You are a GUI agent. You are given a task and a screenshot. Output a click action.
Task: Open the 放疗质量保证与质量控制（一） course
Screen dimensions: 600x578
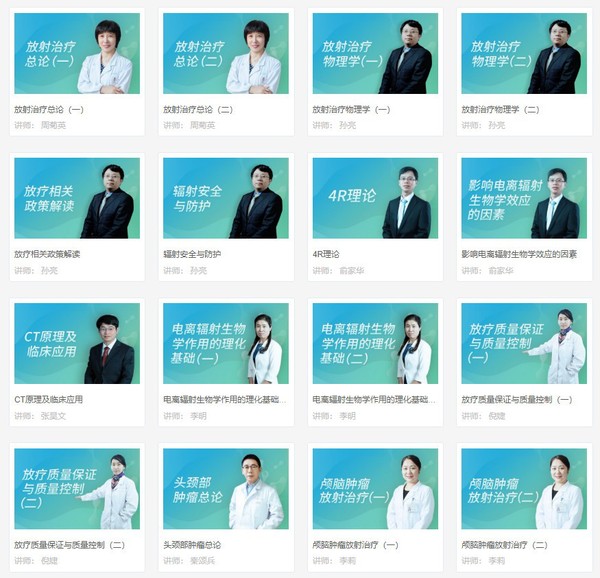point(524,343)
